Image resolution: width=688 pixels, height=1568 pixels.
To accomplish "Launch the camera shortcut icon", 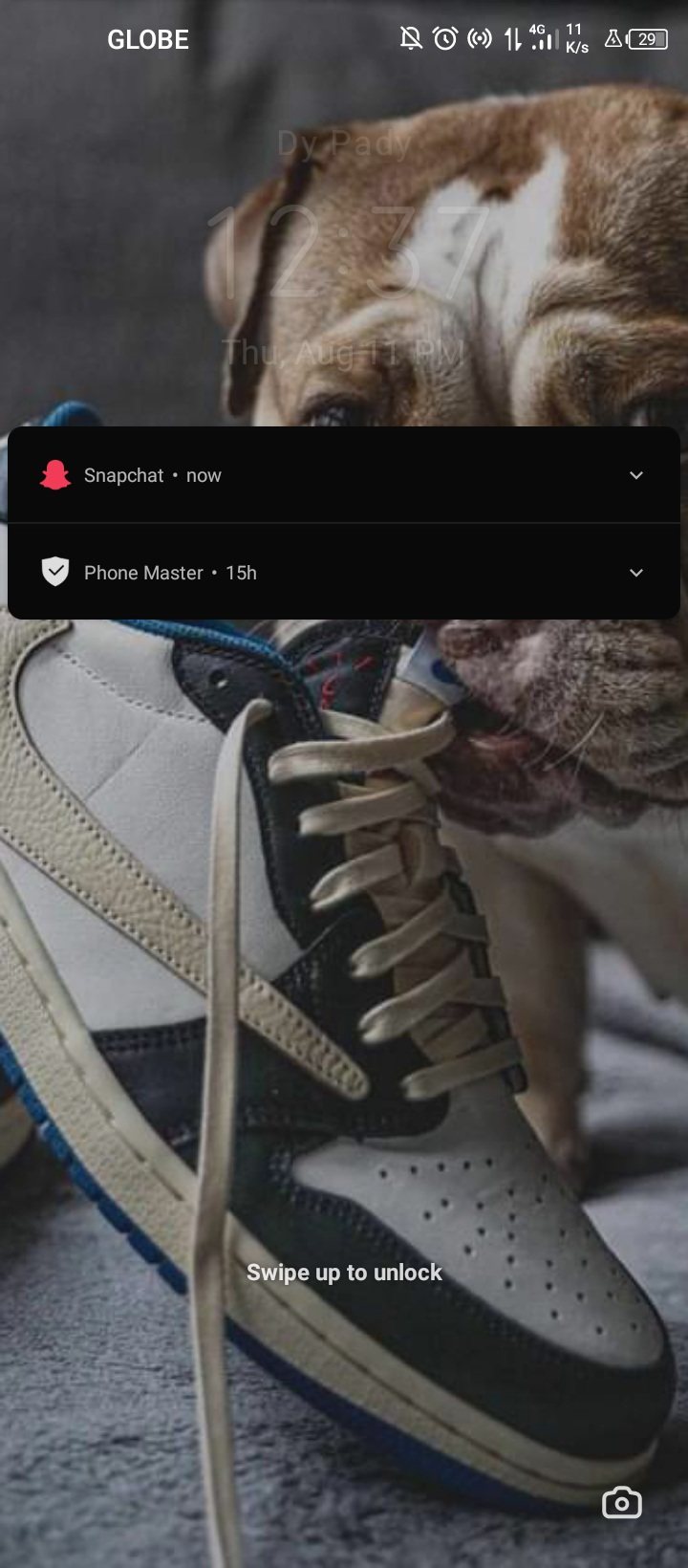I will point(622,1502).
